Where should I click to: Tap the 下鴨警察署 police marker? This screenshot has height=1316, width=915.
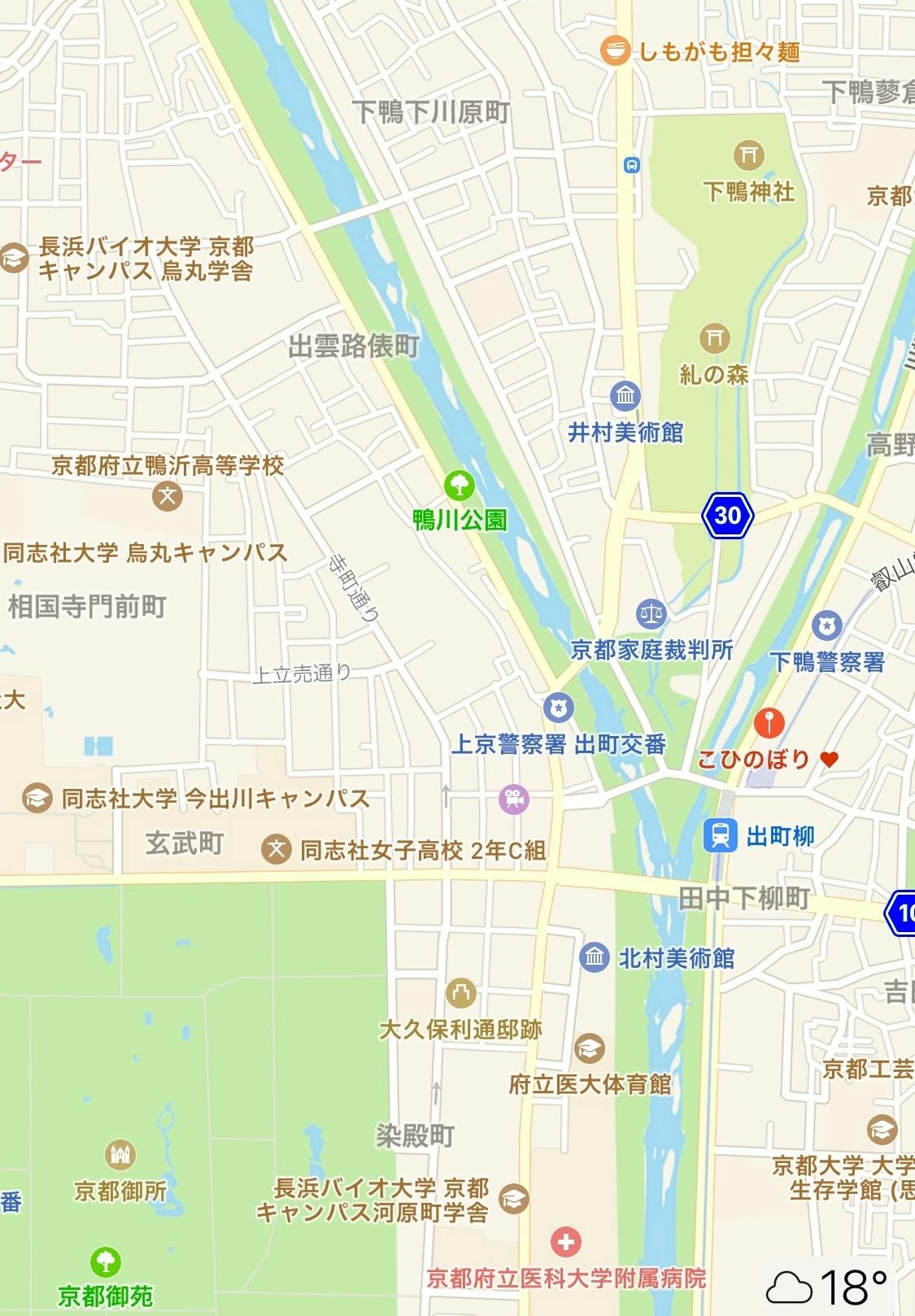click(827, 625)
